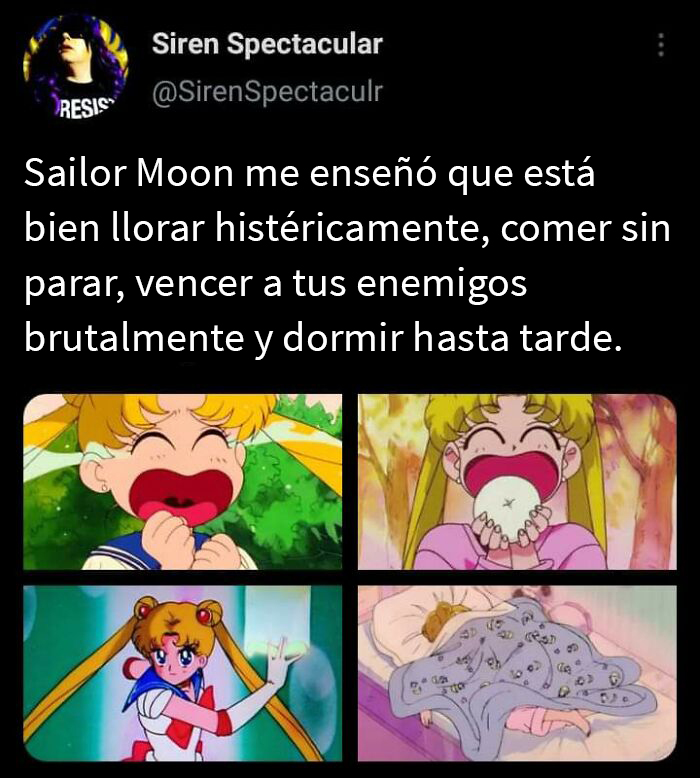This screenshot has height=778, width=700.
Task: Open the tweet's three-dot overflow menu
Action: 660,46
